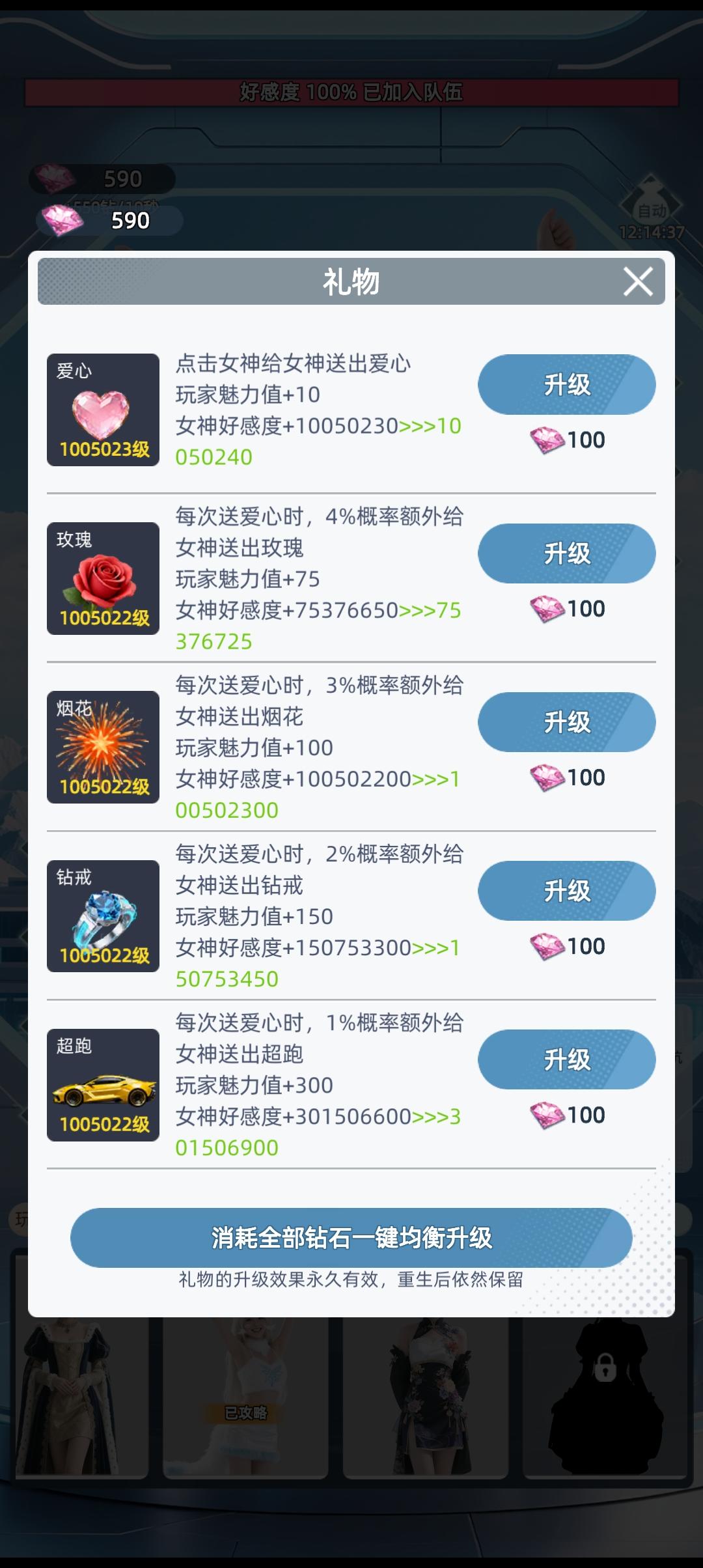703x1568 pixels.
Task: Tap 升级 button for 玫瑰
Action: click(x=566, y=553)
